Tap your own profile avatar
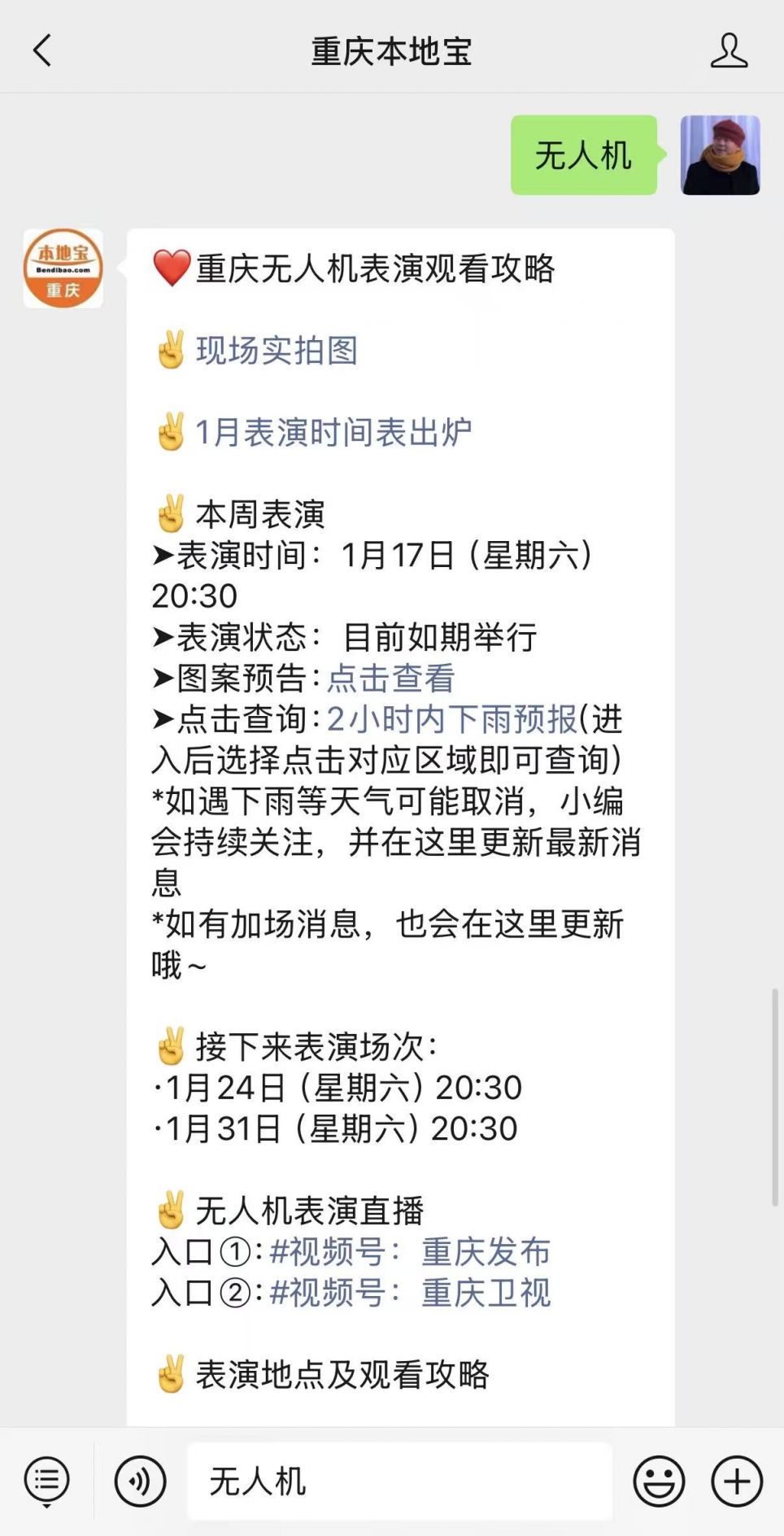784x1536 pixels. click(x=720, y=156)
